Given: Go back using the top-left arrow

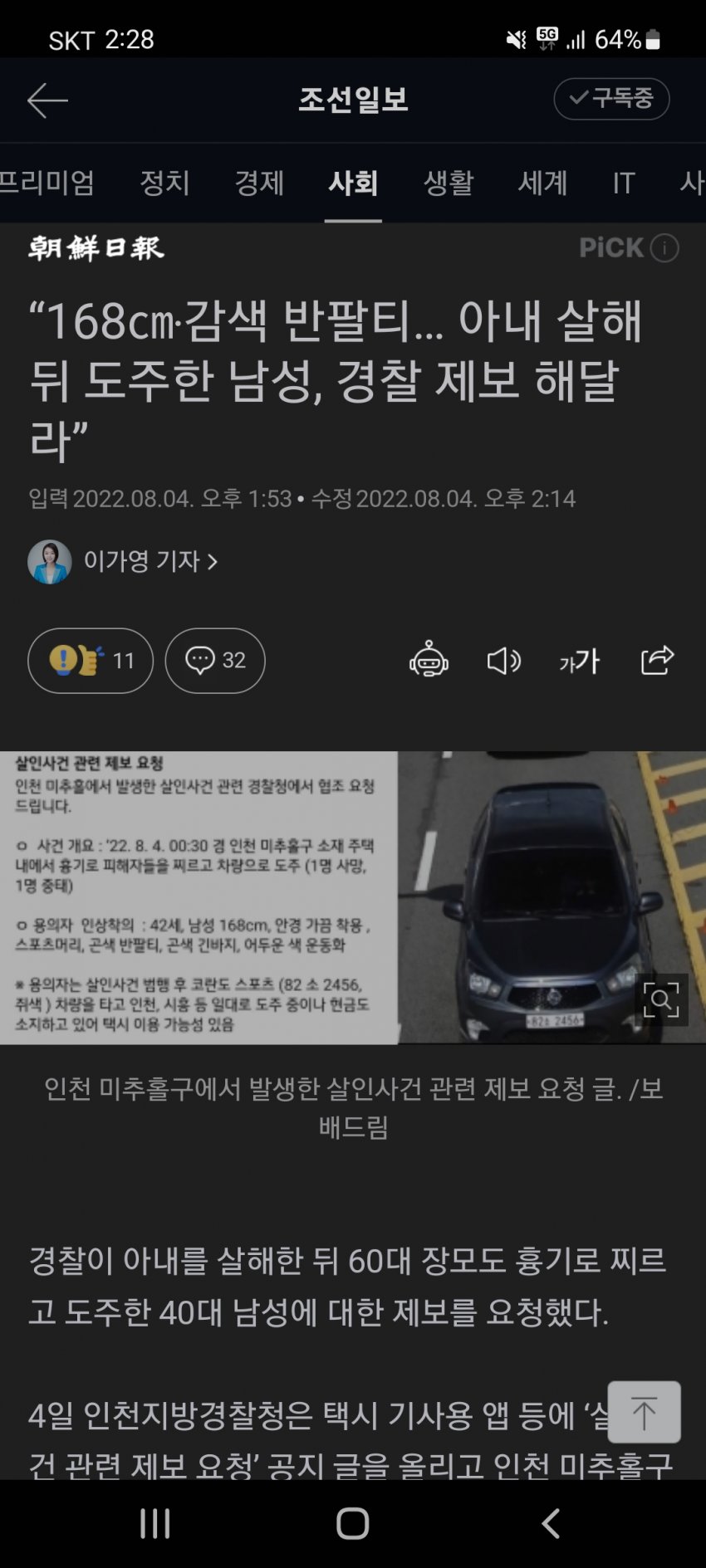Looking at the screenshot, I should [x=47, y=100].
